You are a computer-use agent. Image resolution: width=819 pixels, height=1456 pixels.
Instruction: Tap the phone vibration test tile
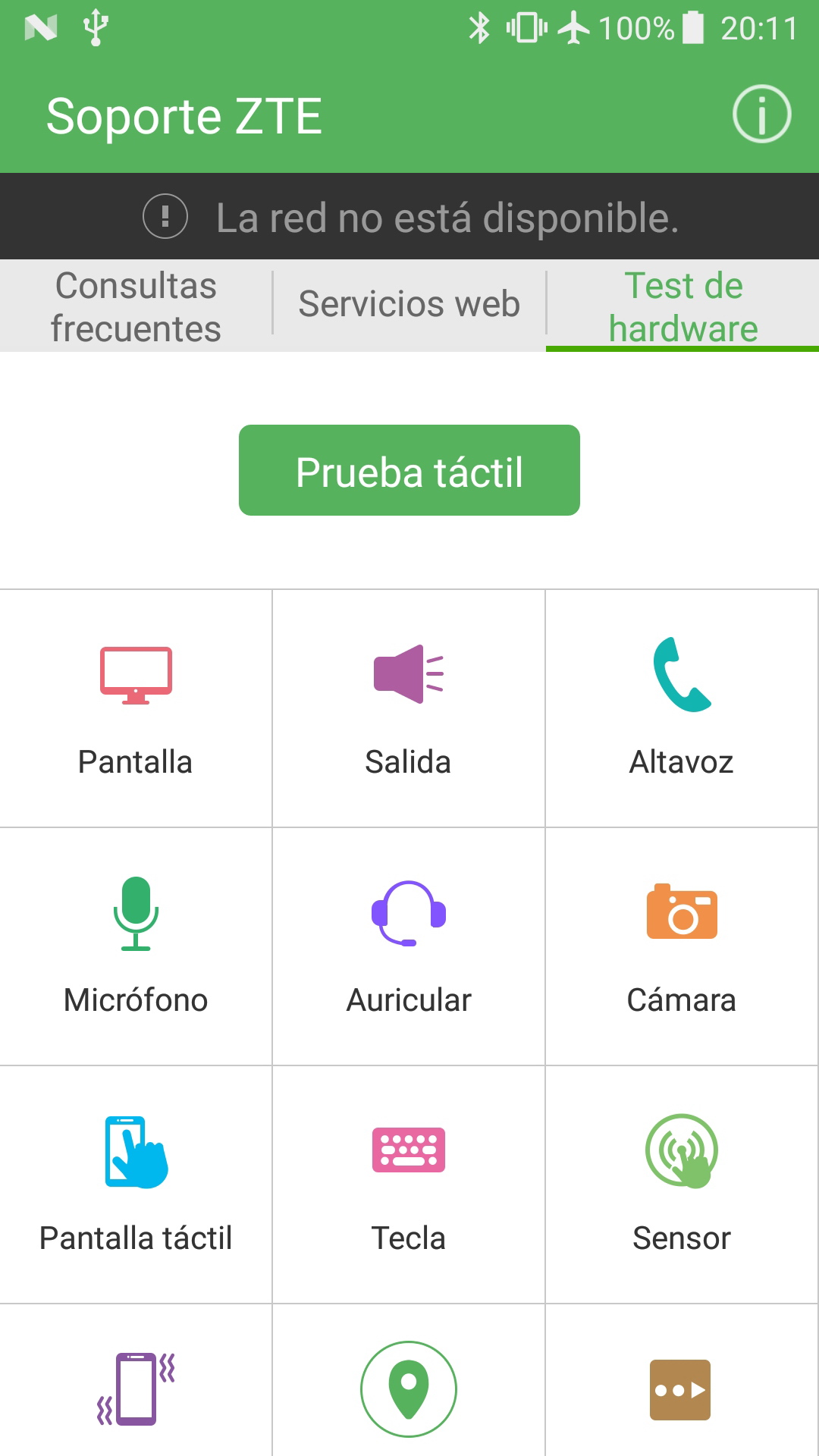point(136,1389)
